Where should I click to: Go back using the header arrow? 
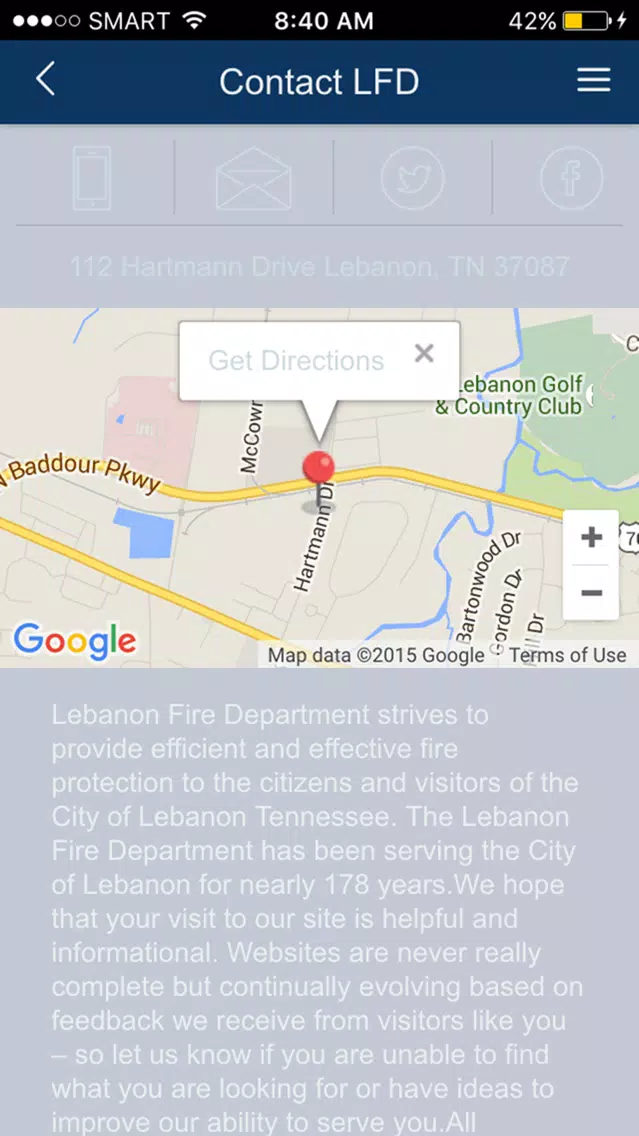coord(45,79)
